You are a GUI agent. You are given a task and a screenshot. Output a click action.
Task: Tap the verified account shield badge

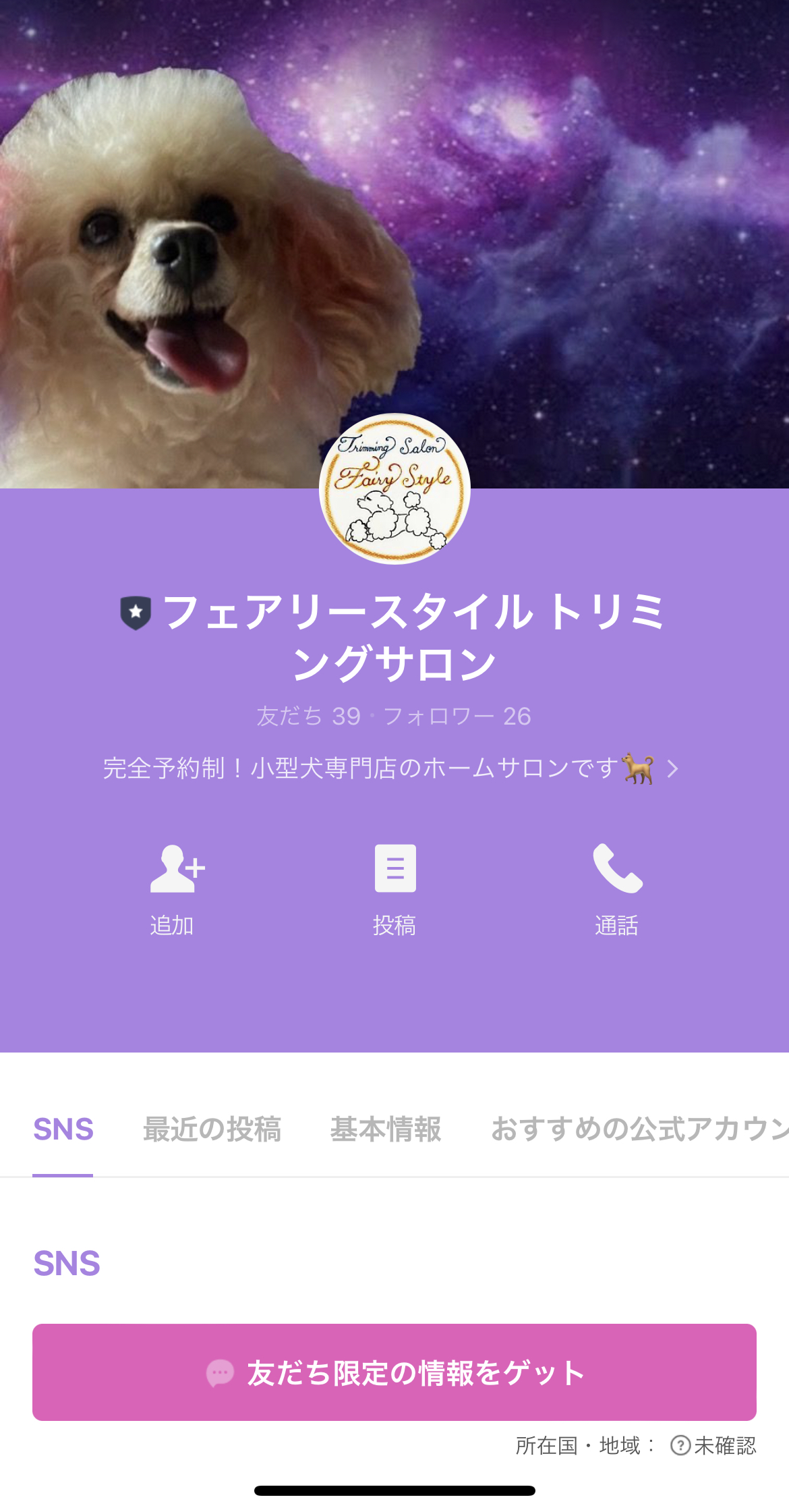coord(136,611)
